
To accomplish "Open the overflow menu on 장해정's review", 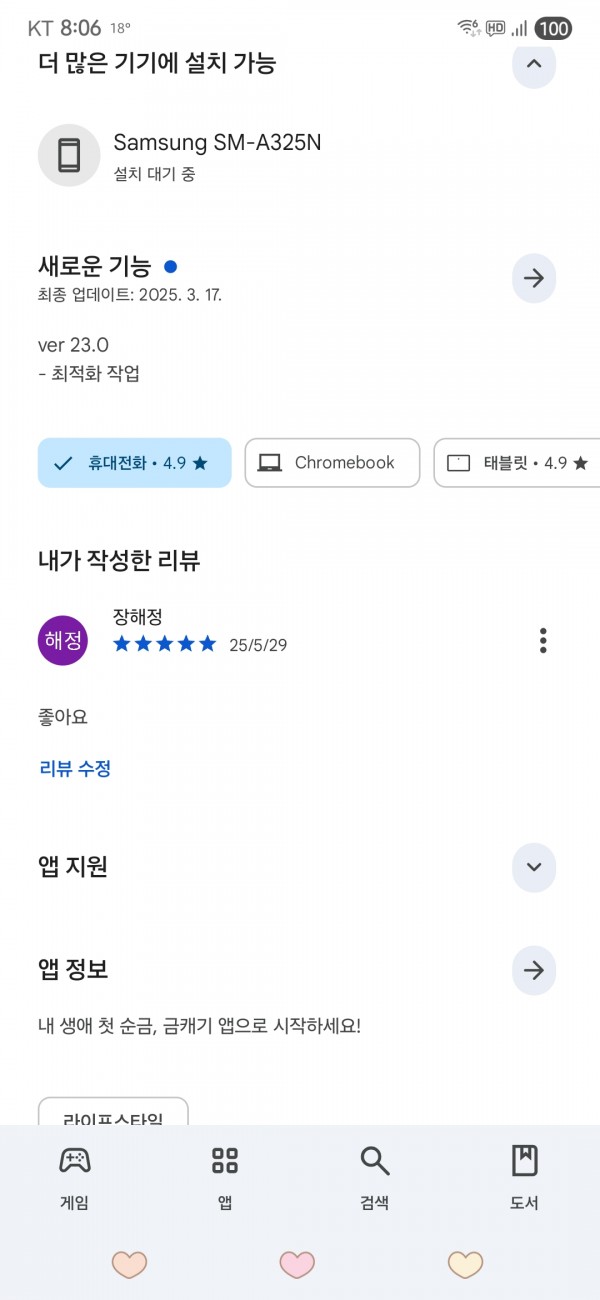I will coord(543,641).
